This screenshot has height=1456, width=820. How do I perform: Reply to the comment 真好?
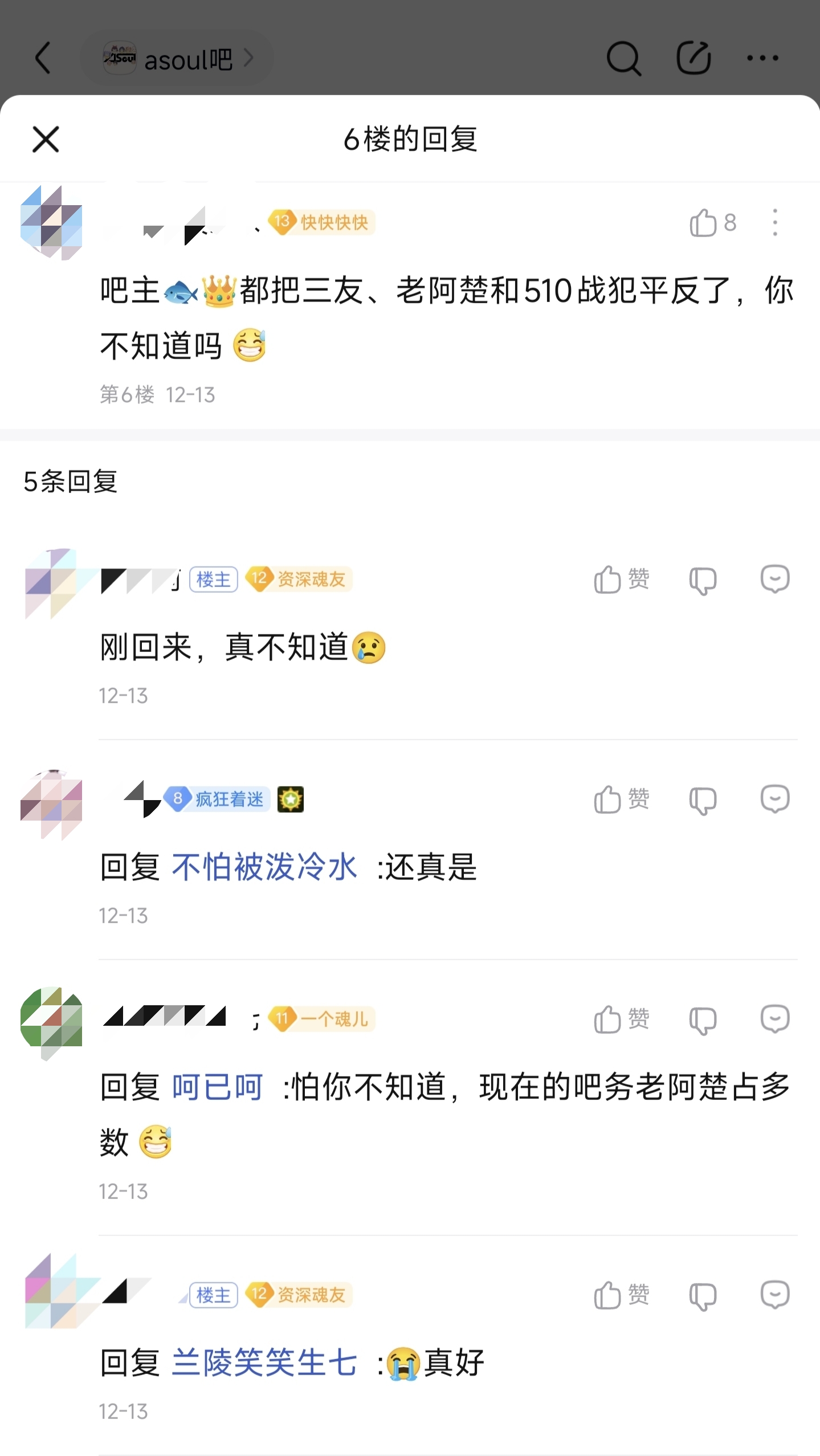(x=774, y=1295)
